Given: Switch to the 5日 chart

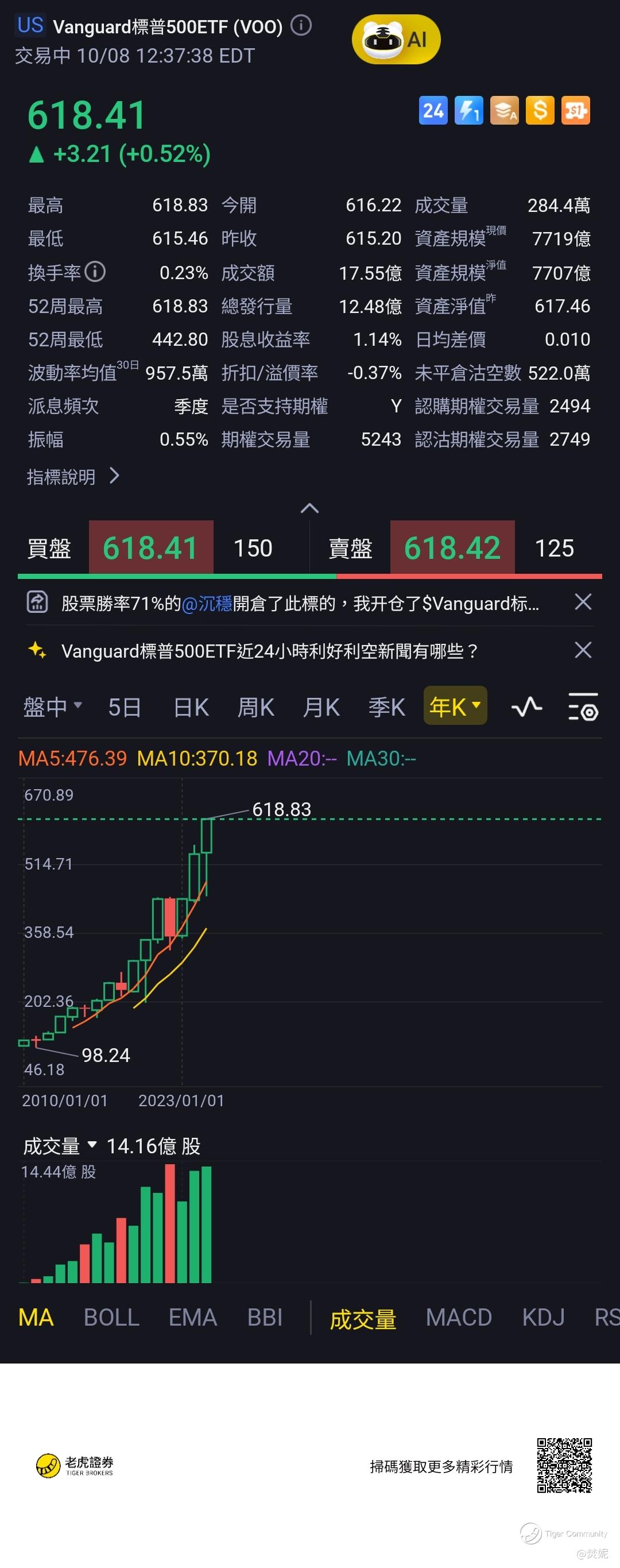Looking at the screenshot, I should 125,707.
